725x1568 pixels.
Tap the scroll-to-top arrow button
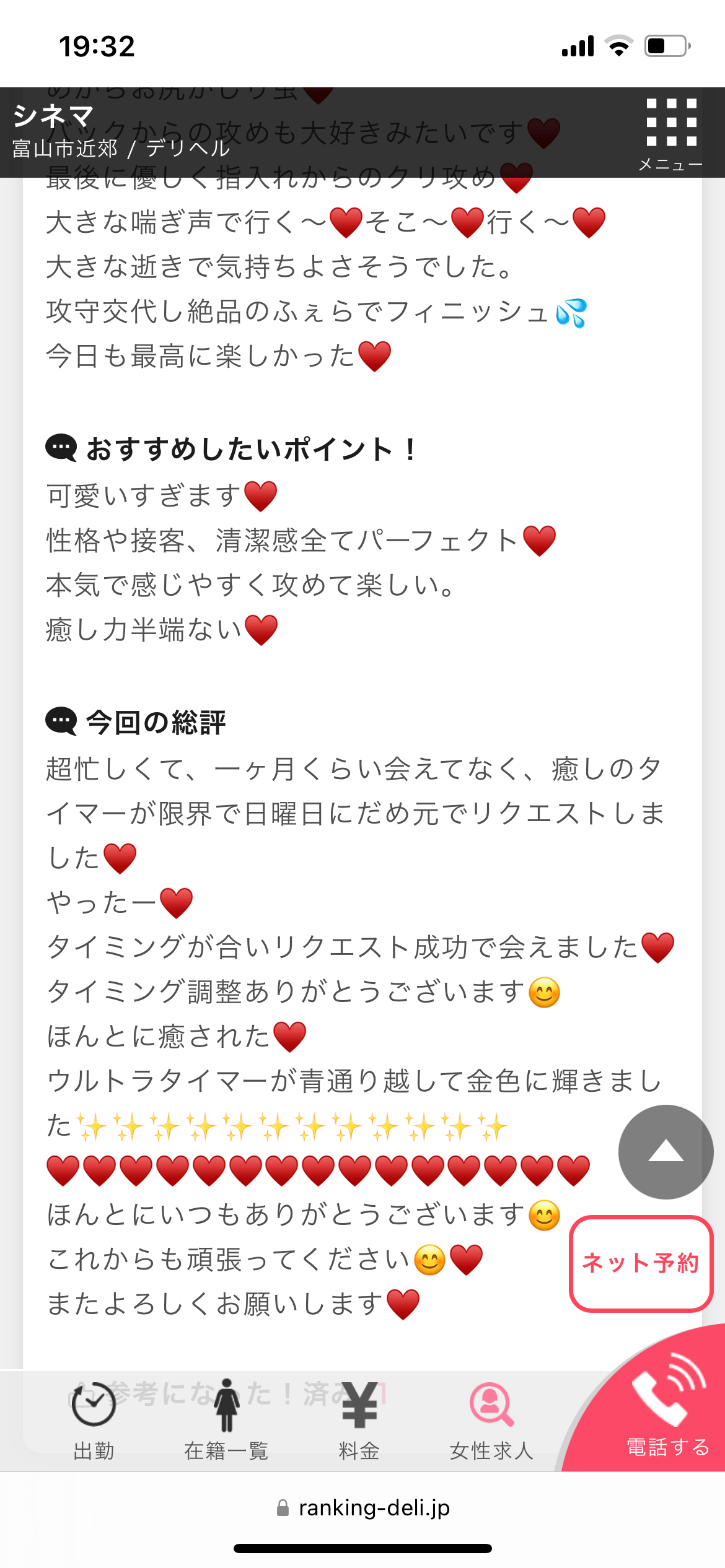point(666,1152)
